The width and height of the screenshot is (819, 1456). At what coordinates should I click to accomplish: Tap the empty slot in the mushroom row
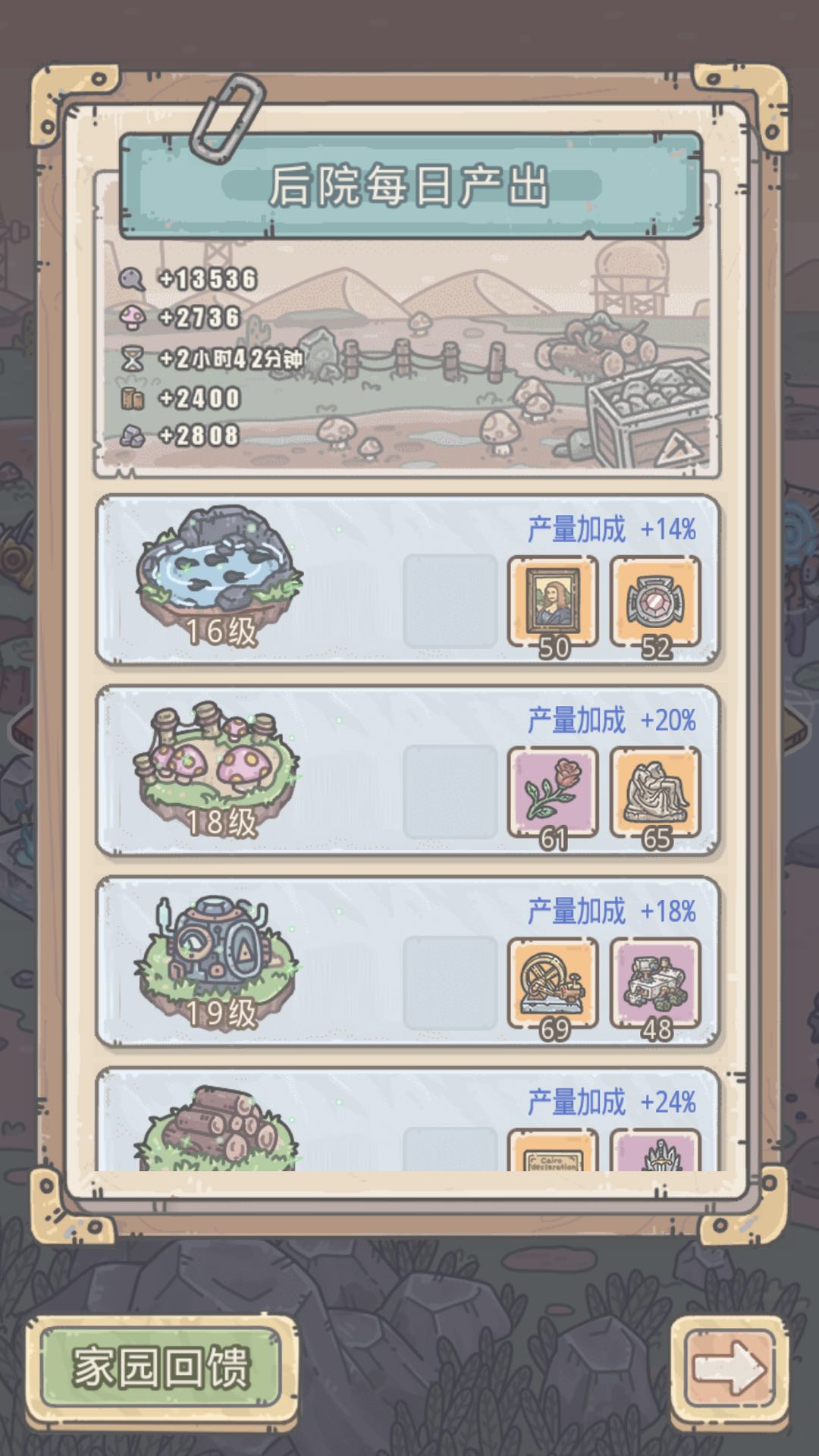pyautogui.click(x=450, y=792)
